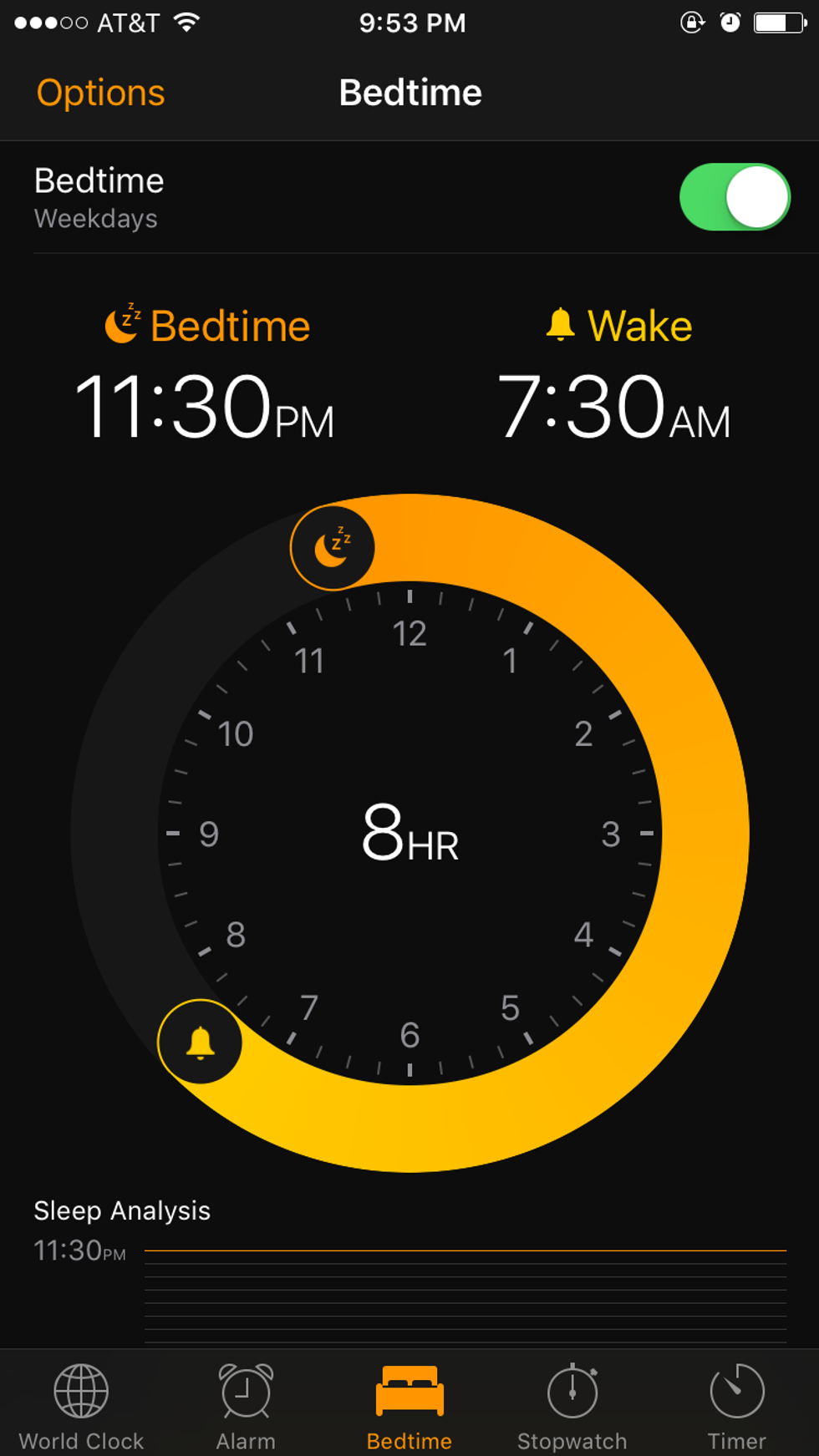Viewport: 819px width, 1456px height.
Task: Tap the bell wake handle on the dial
Action: coord(200,1042)
